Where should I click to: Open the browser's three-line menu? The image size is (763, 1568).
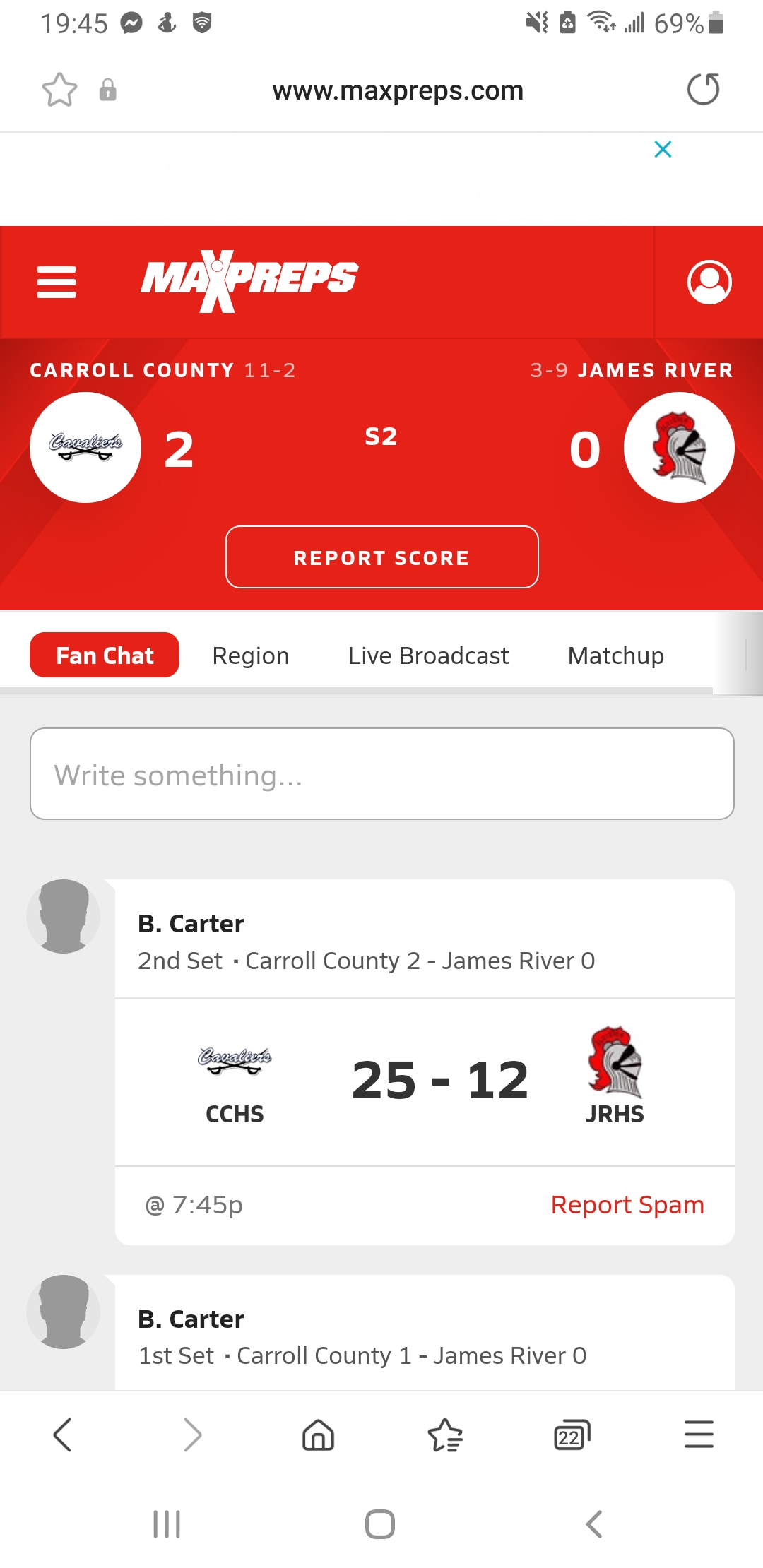699,1435
